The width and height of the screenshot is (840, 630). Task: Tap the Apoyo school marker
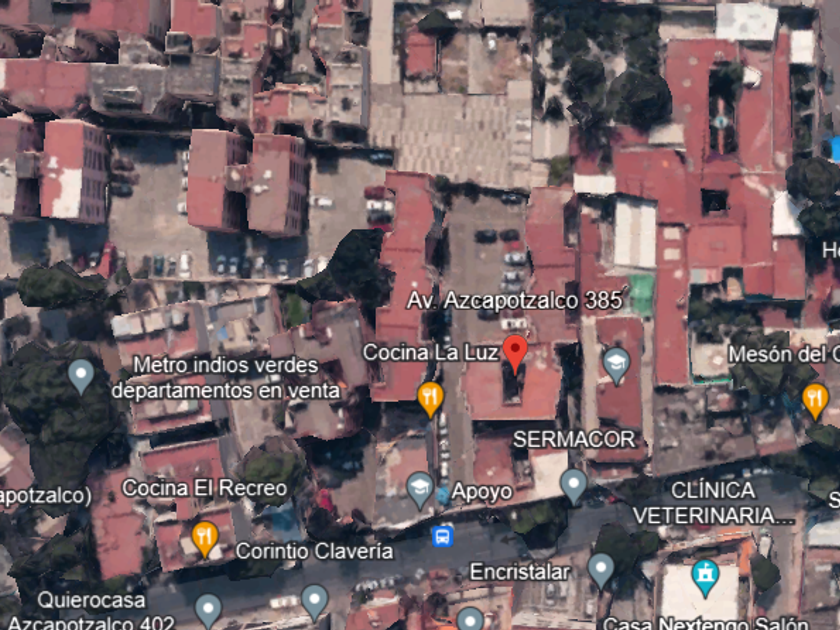[421, 488]
